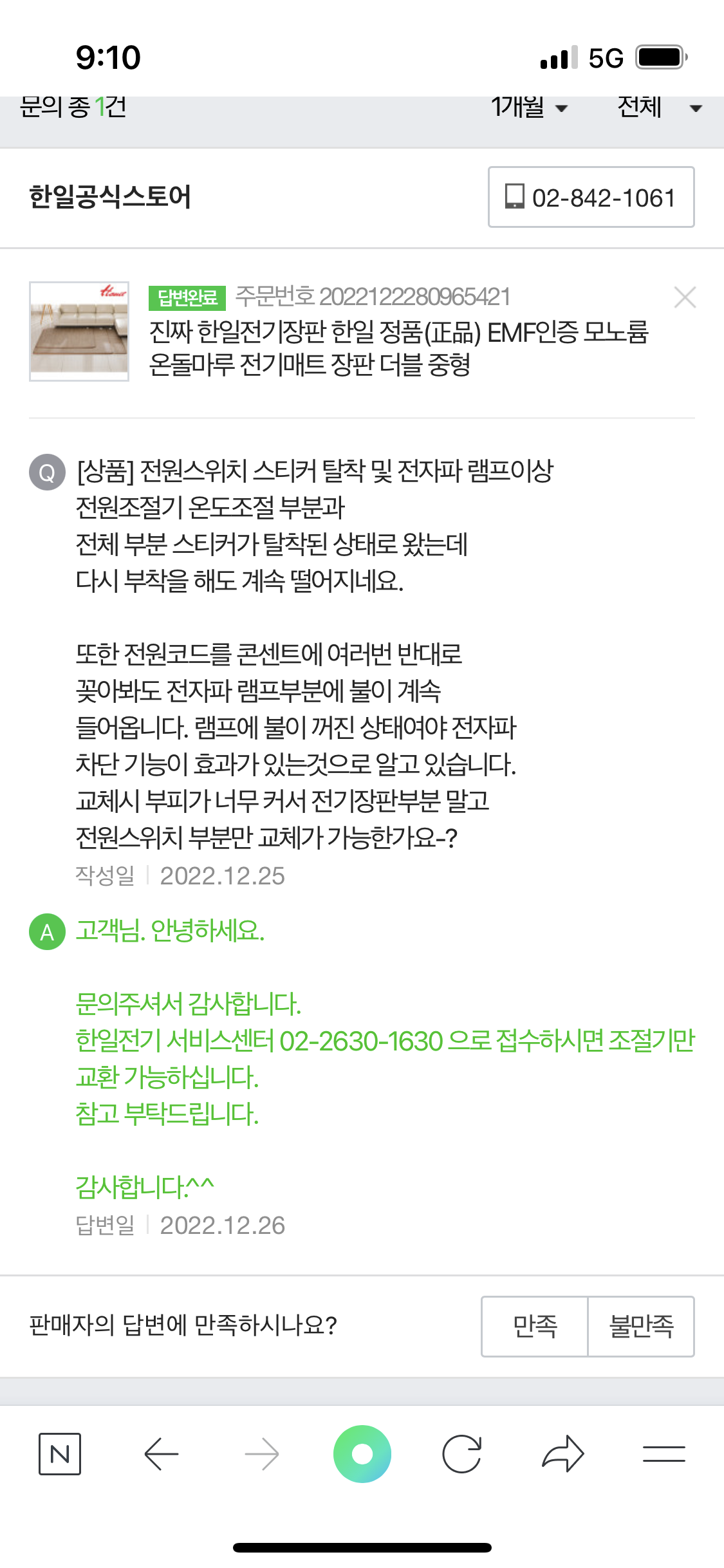Reload the current page
724x1568 pixels.
[x=462, y=1453]
